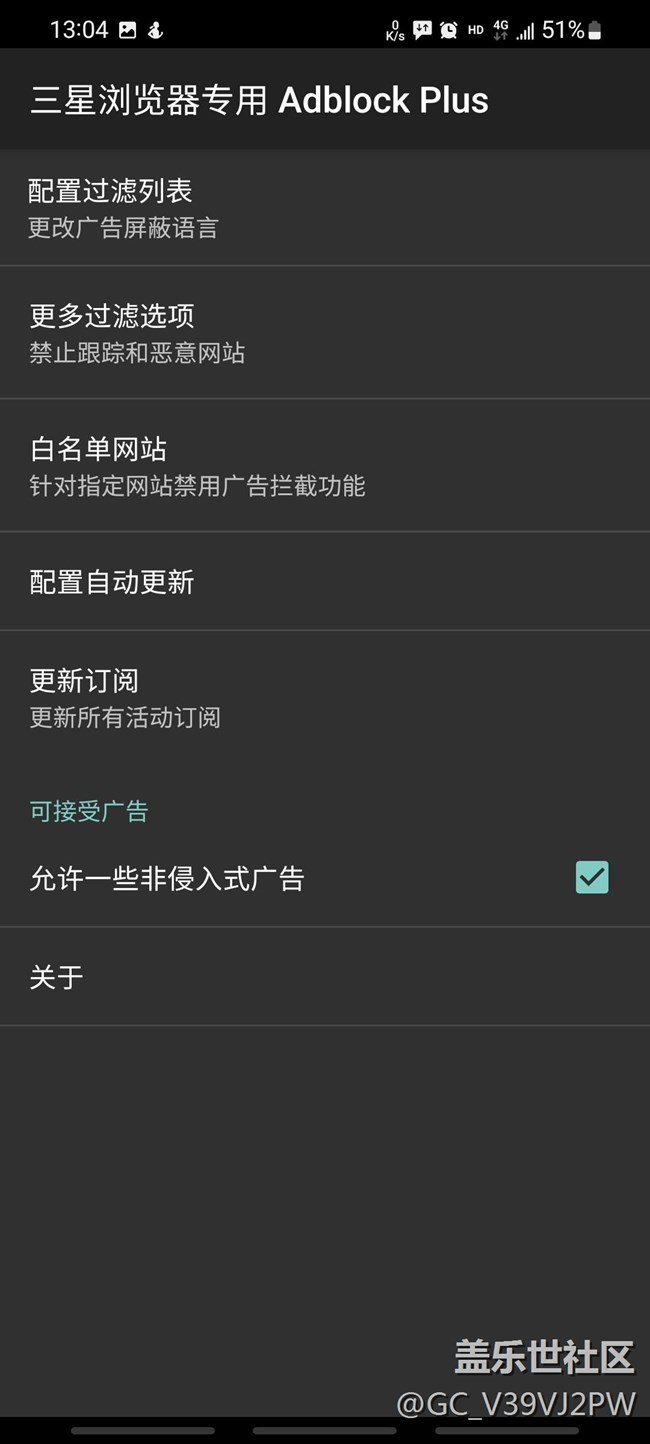Image resolution: width=650 pixels, height=1444 pixels.
Task: Uncheck 允许一些非侵入式广告 checkbox
Action: (591, 878)
